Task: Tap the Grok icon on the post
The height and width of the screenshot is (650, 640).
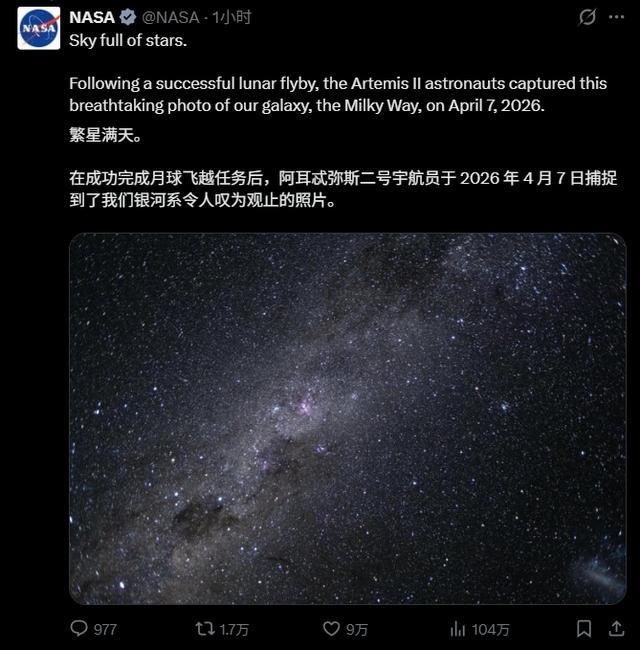Action: 588,17
